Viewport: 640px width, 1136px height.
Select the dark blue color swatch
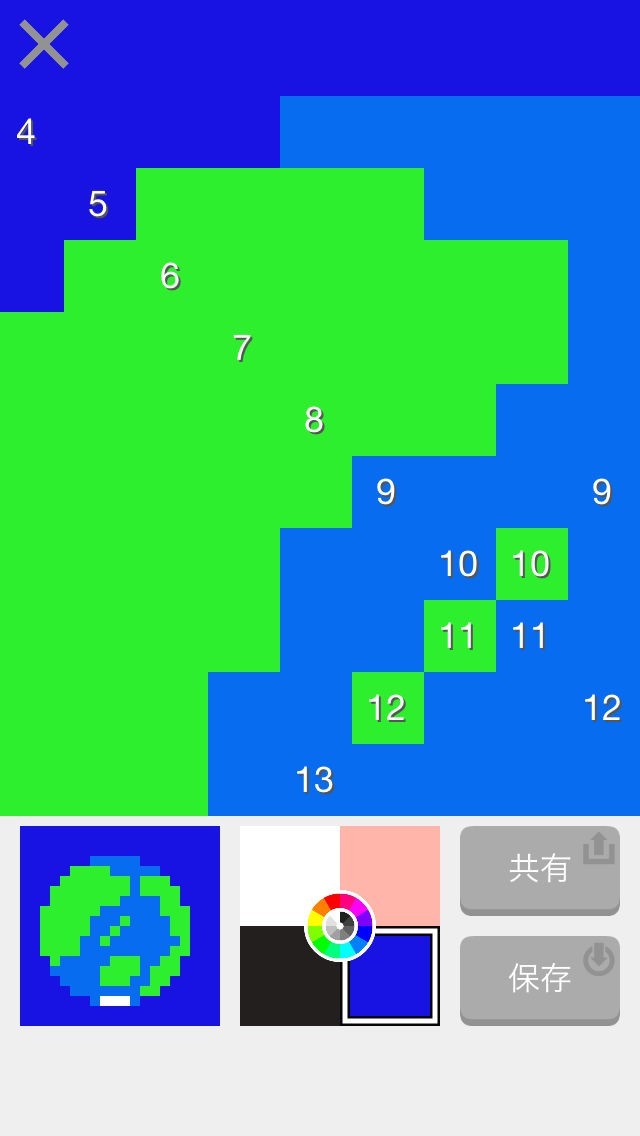tap(390, 976)
